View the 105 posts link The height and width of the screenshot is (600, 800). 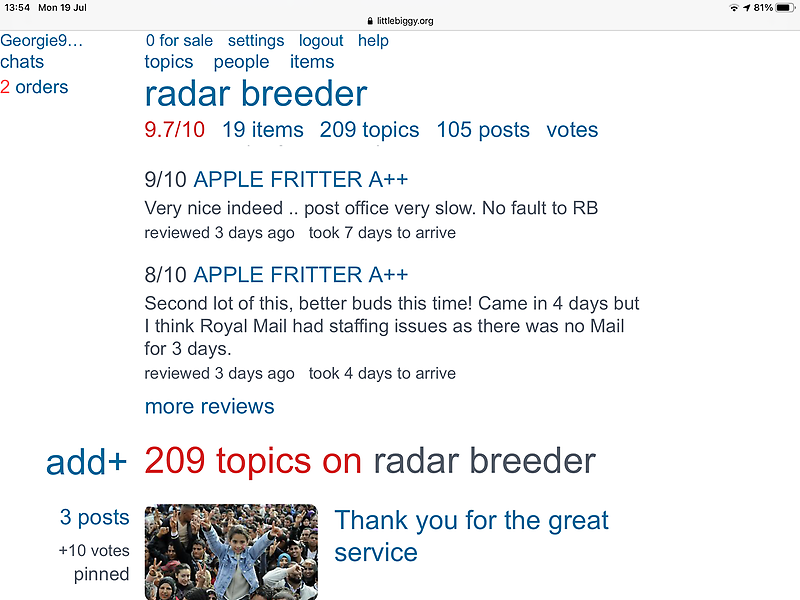click(483, 130)
